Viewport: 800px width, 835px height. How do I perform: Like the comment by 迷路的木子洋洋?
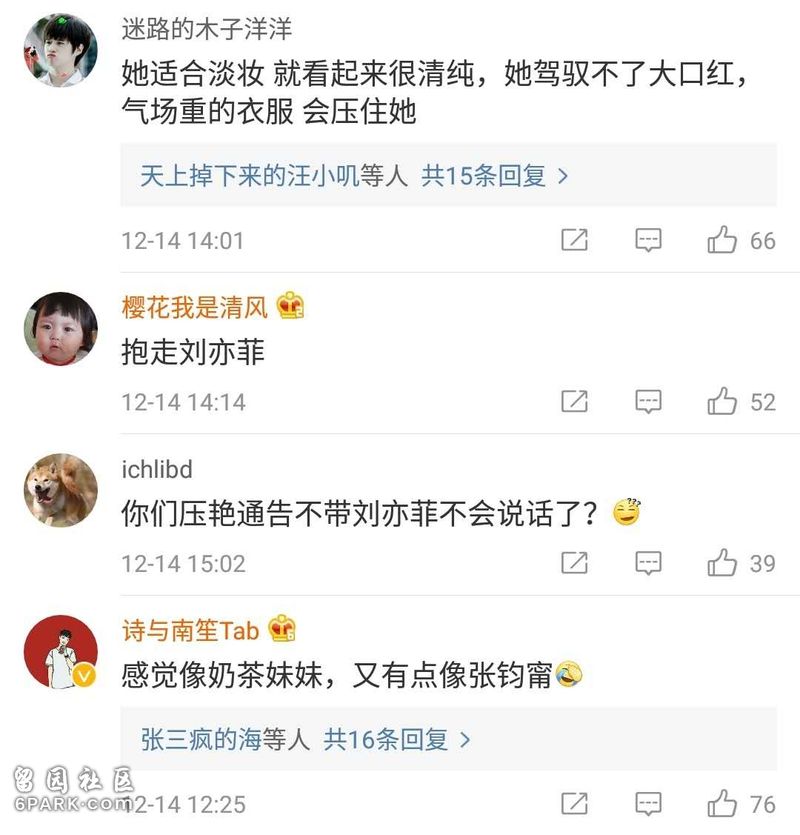pyautogui.click(x=722, y=240)
